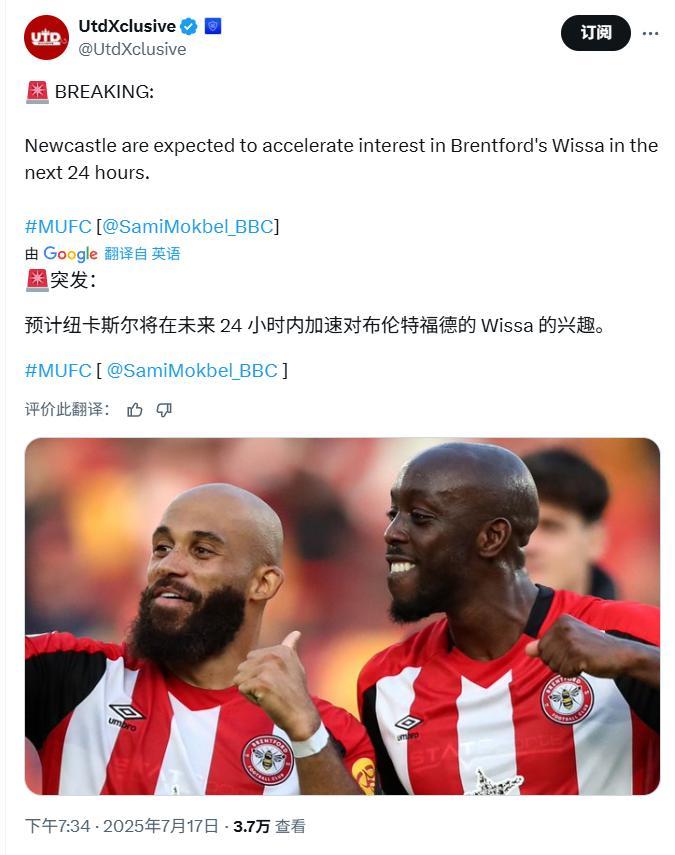This screenshot has height=855, width=675.
Task: Rate the translation thumbs down
Action: coord(164,409)
